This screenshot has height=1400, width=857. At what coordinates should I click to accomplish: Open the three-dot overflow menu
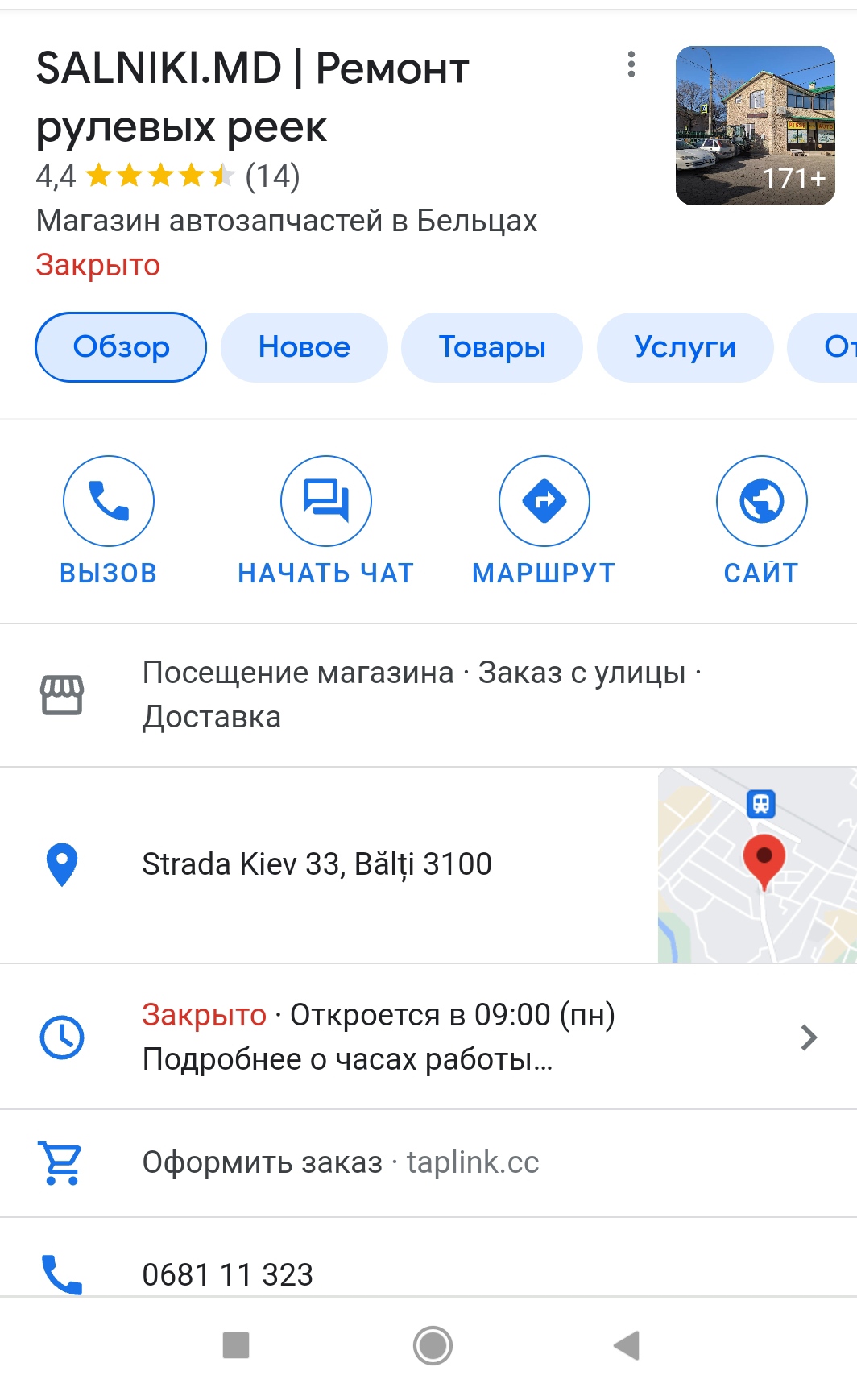(x=631, y=64)
